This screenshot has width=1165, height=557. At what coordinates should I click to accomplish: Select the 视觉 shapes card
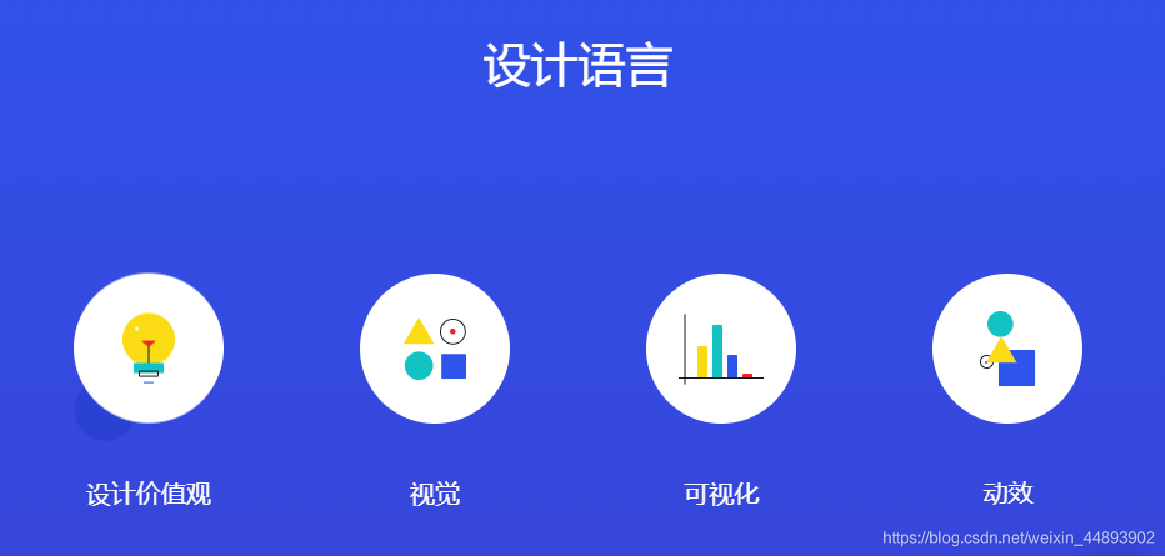[435, 348]
